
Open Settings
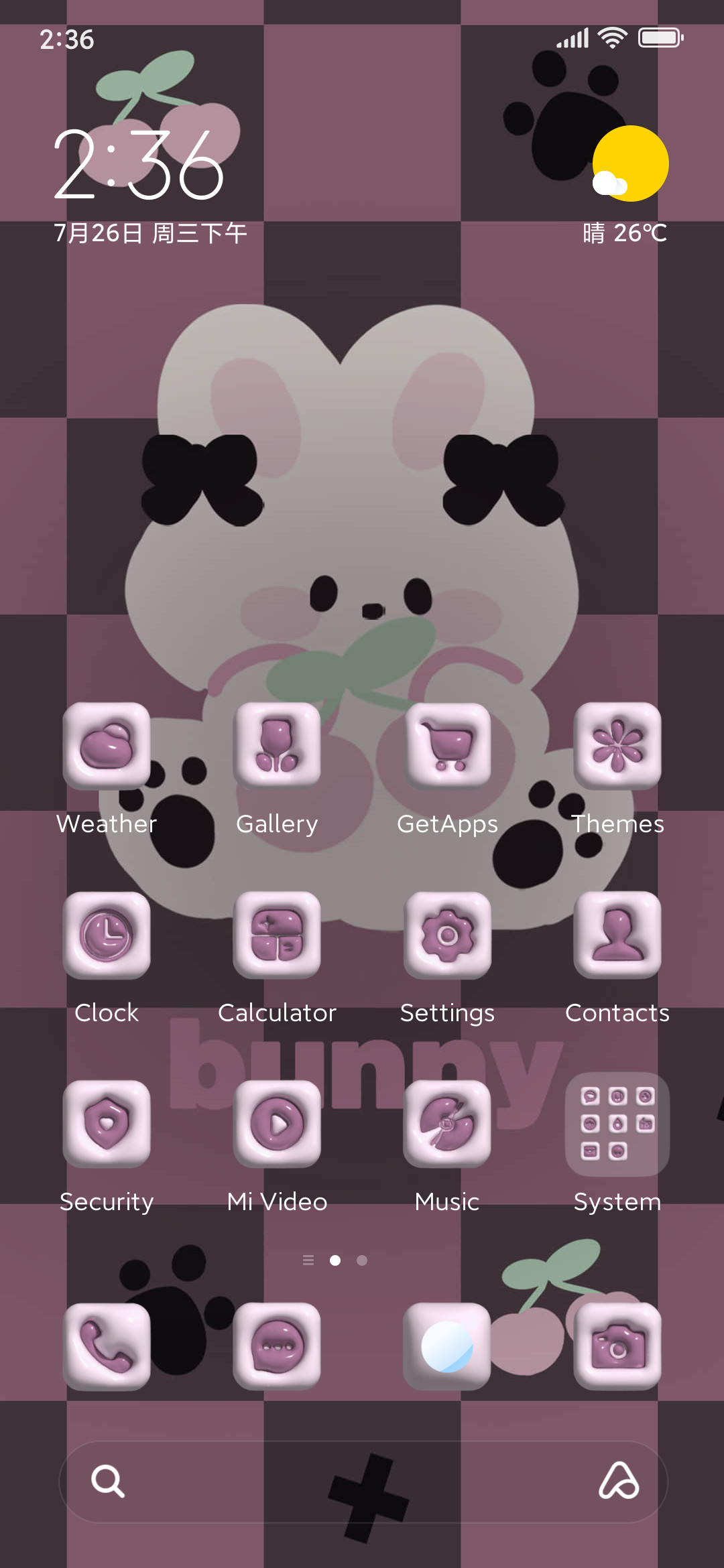coord(447,935)
